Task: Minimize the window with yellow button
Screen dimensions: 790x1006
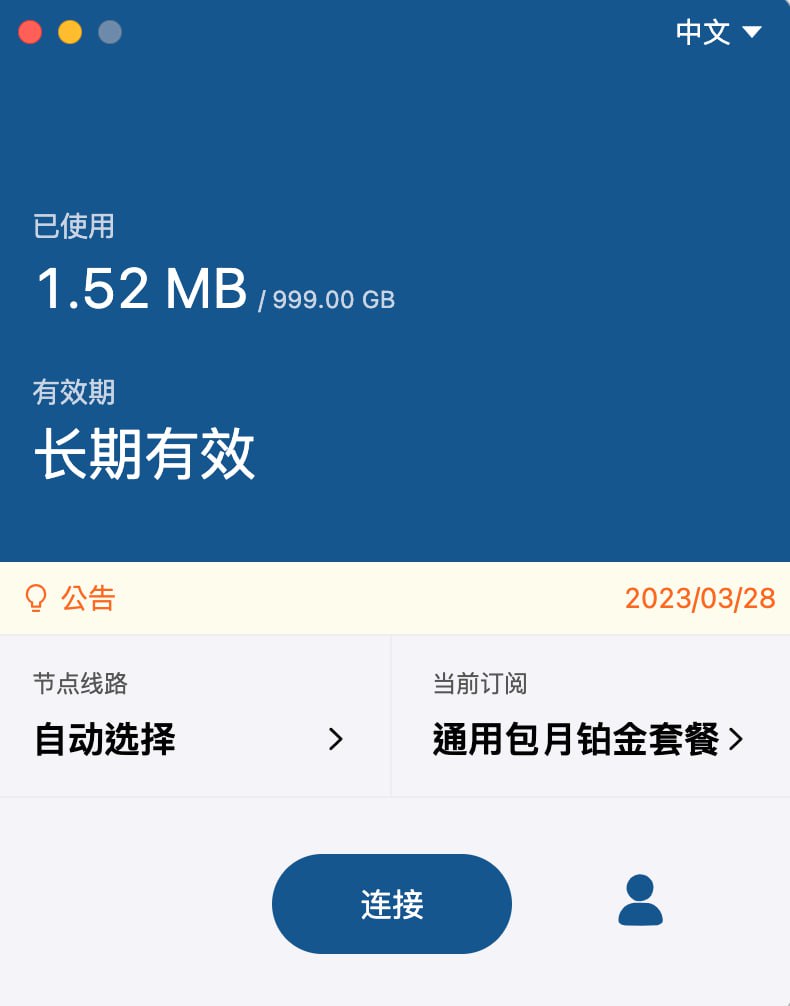Action: pyautogui.click(x=70, y=32)
